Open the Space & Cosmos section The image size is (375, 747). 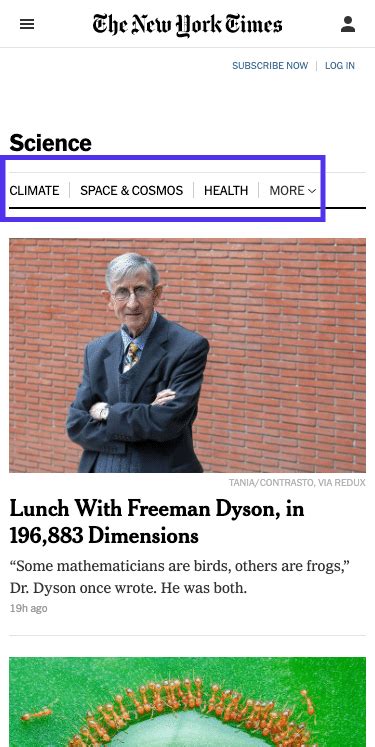point(132,191)
